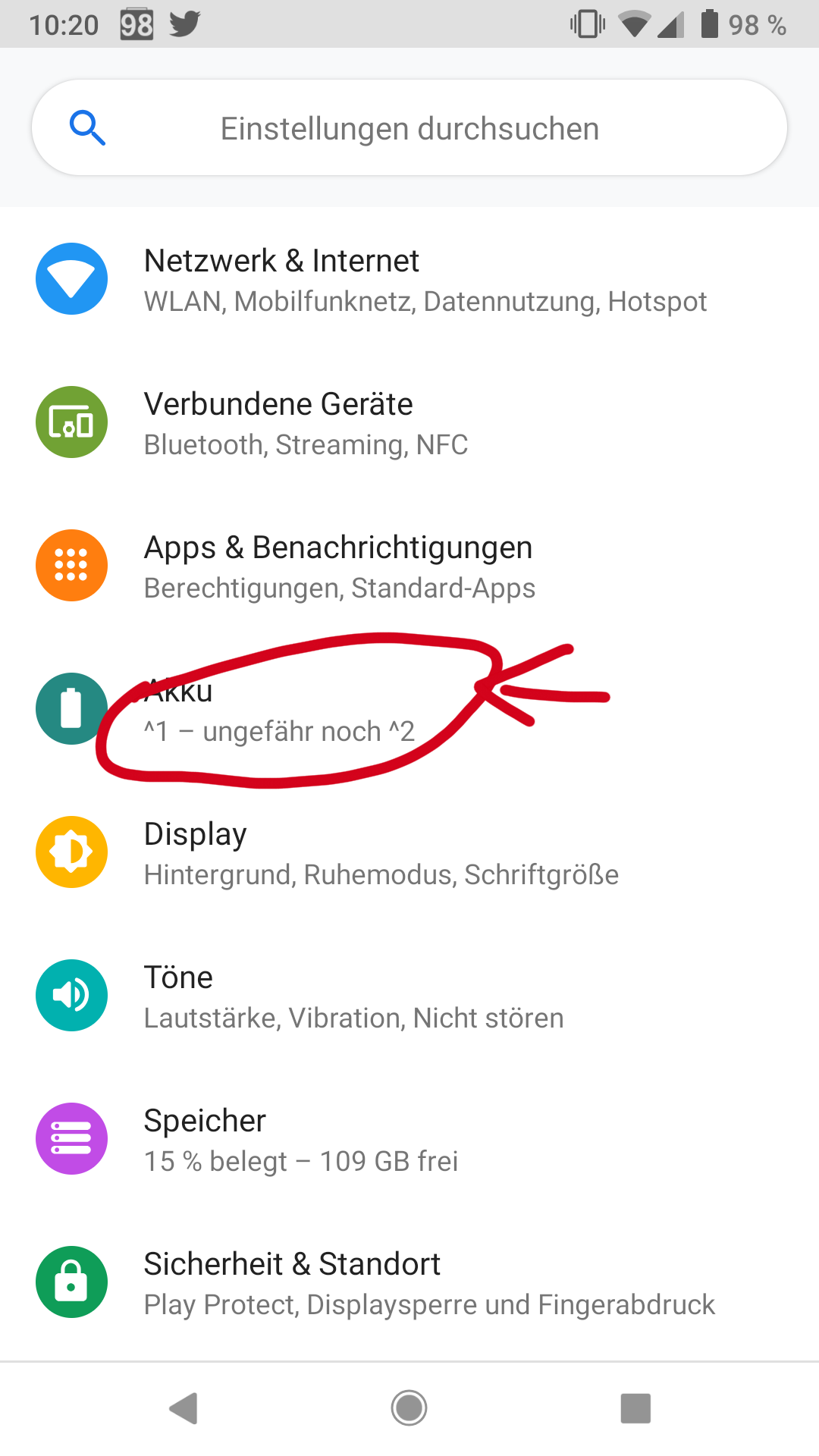This screenshot has width=819, height=1456.
Task: Go to the home screen
Action: (409, 1409)
